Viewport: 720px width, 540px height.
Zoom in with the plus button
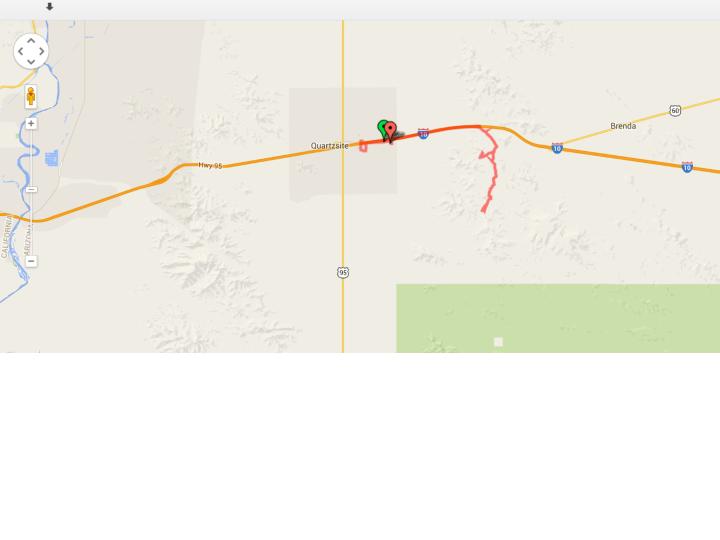31,124
